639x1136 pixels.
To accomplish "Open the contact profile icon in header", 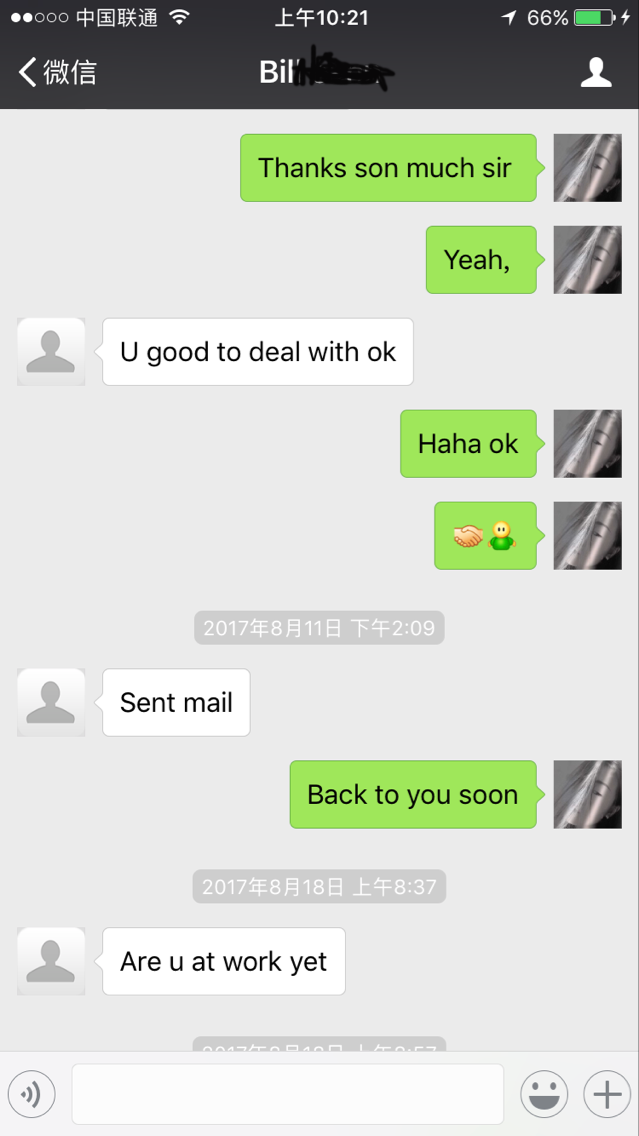I will (x=596, y=72).
